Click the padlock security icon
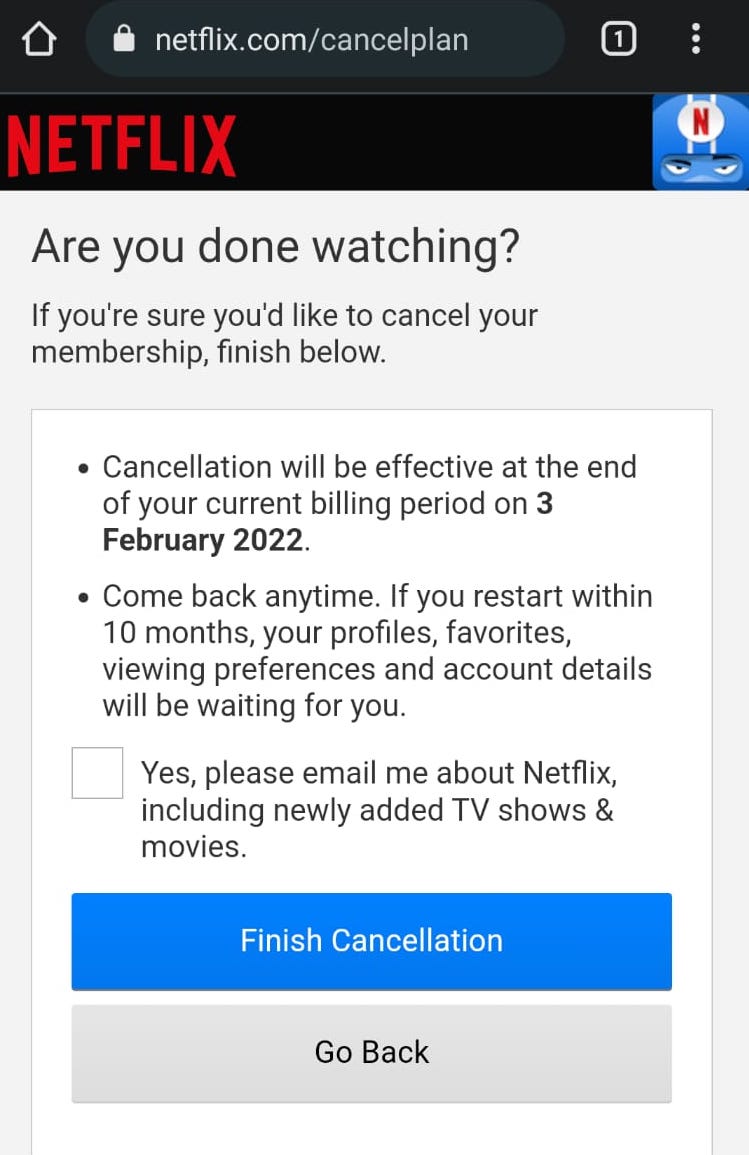749x1155 pixels. 120,39
